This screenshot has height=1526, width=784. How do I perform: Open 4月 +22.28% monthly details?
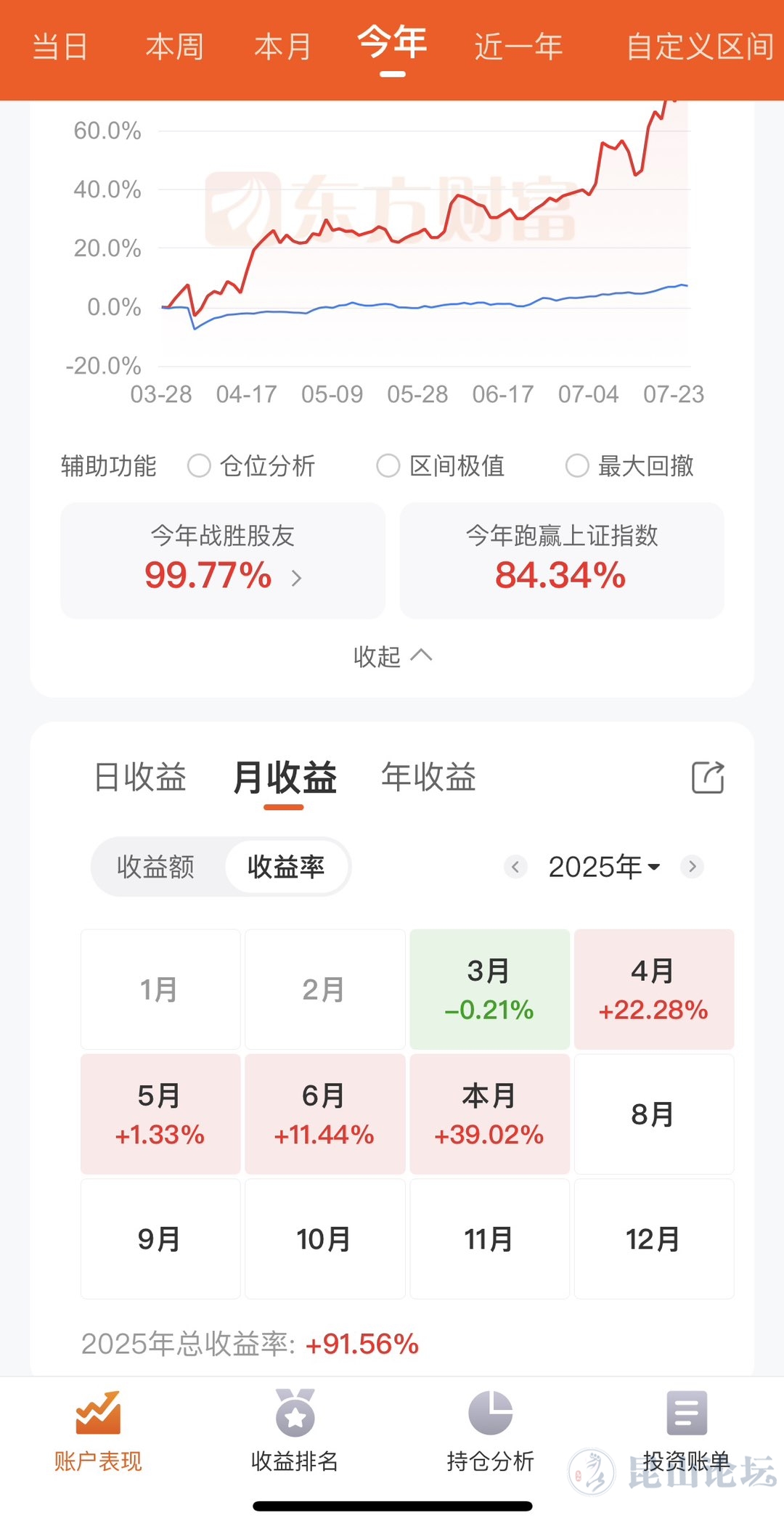click(x=653, y=990)
